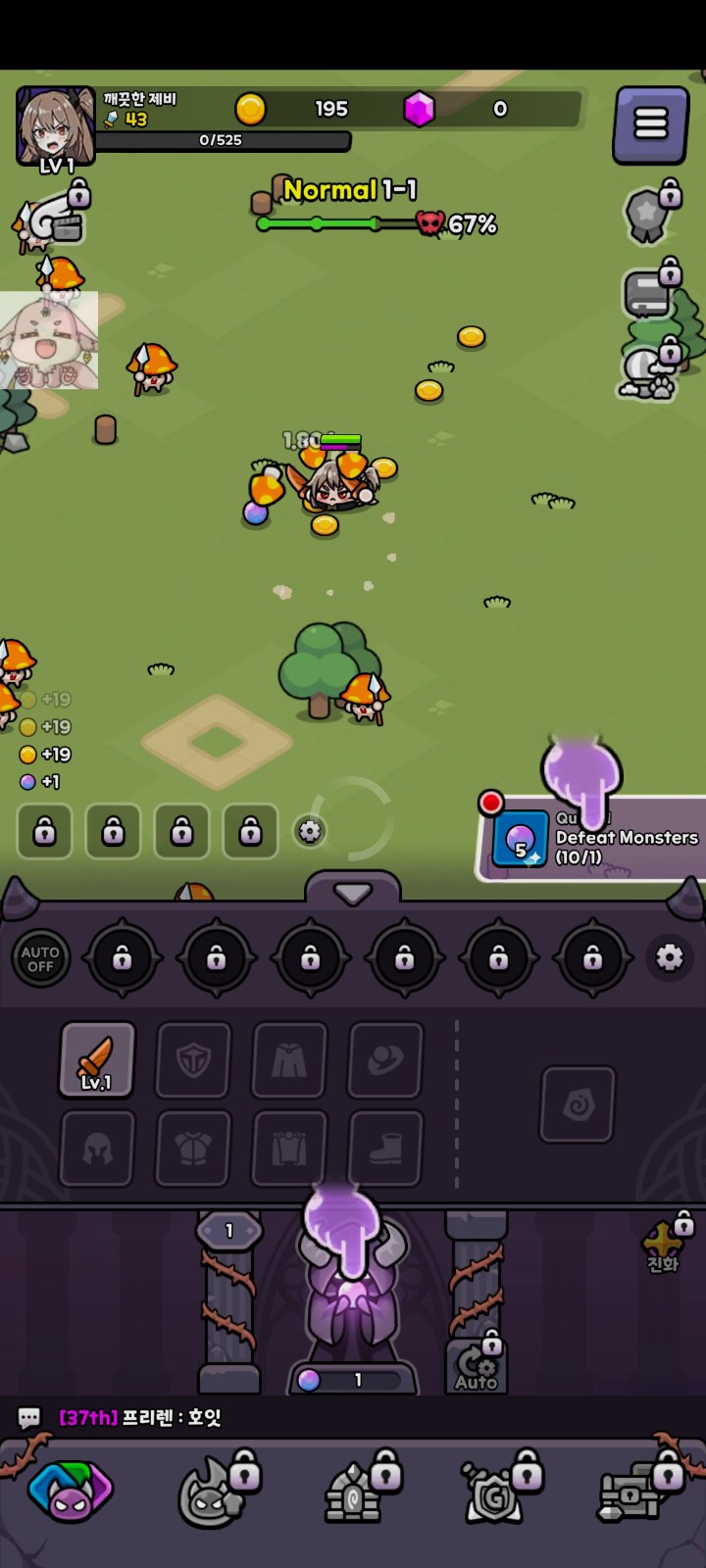The image size is (706, 1568).
Task: Open small gear near locked slots
Action: click(x=310, y=832)
